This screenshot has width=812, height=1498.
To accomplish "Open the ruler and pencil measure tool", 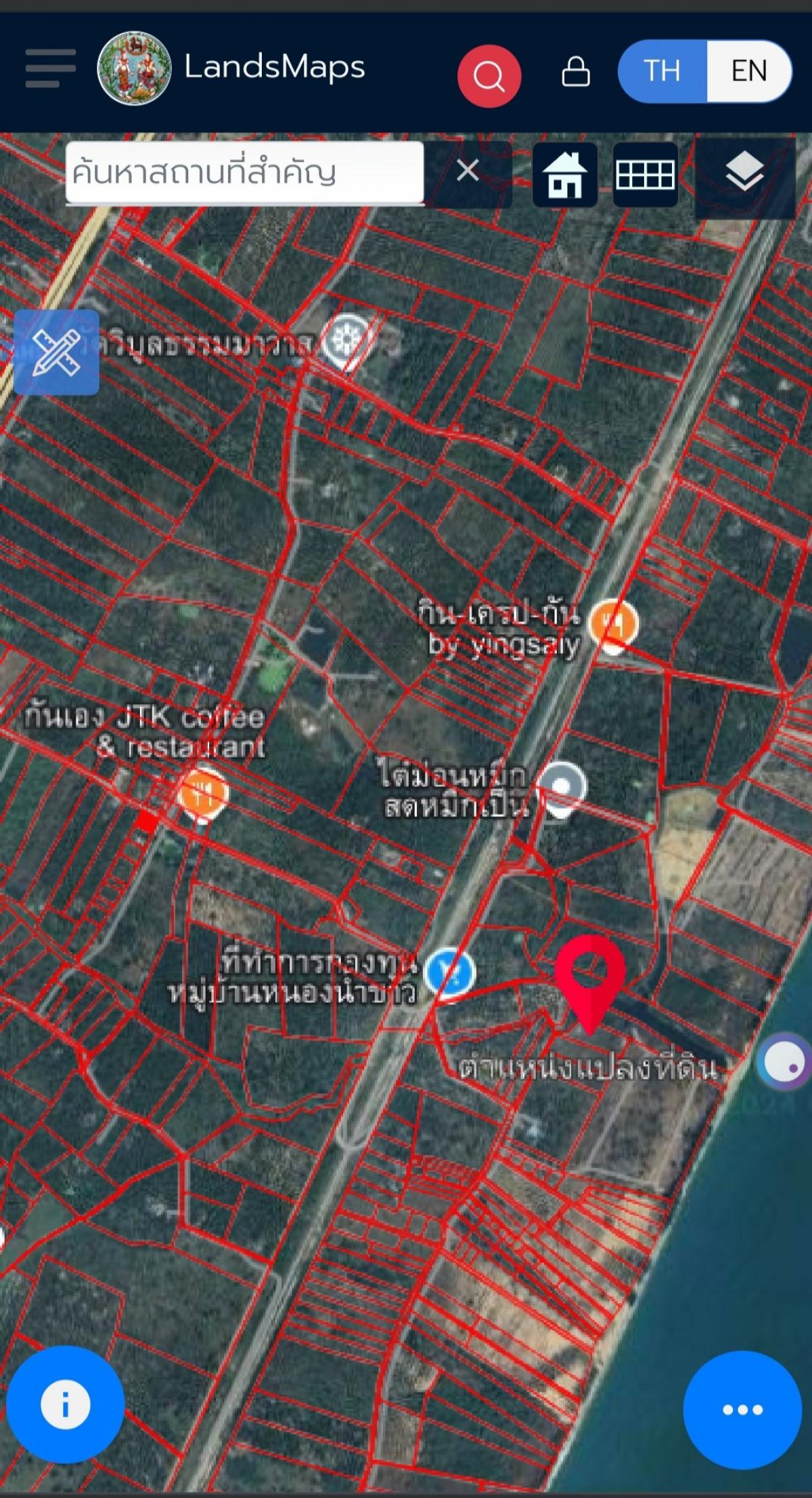I will [56, 352].
